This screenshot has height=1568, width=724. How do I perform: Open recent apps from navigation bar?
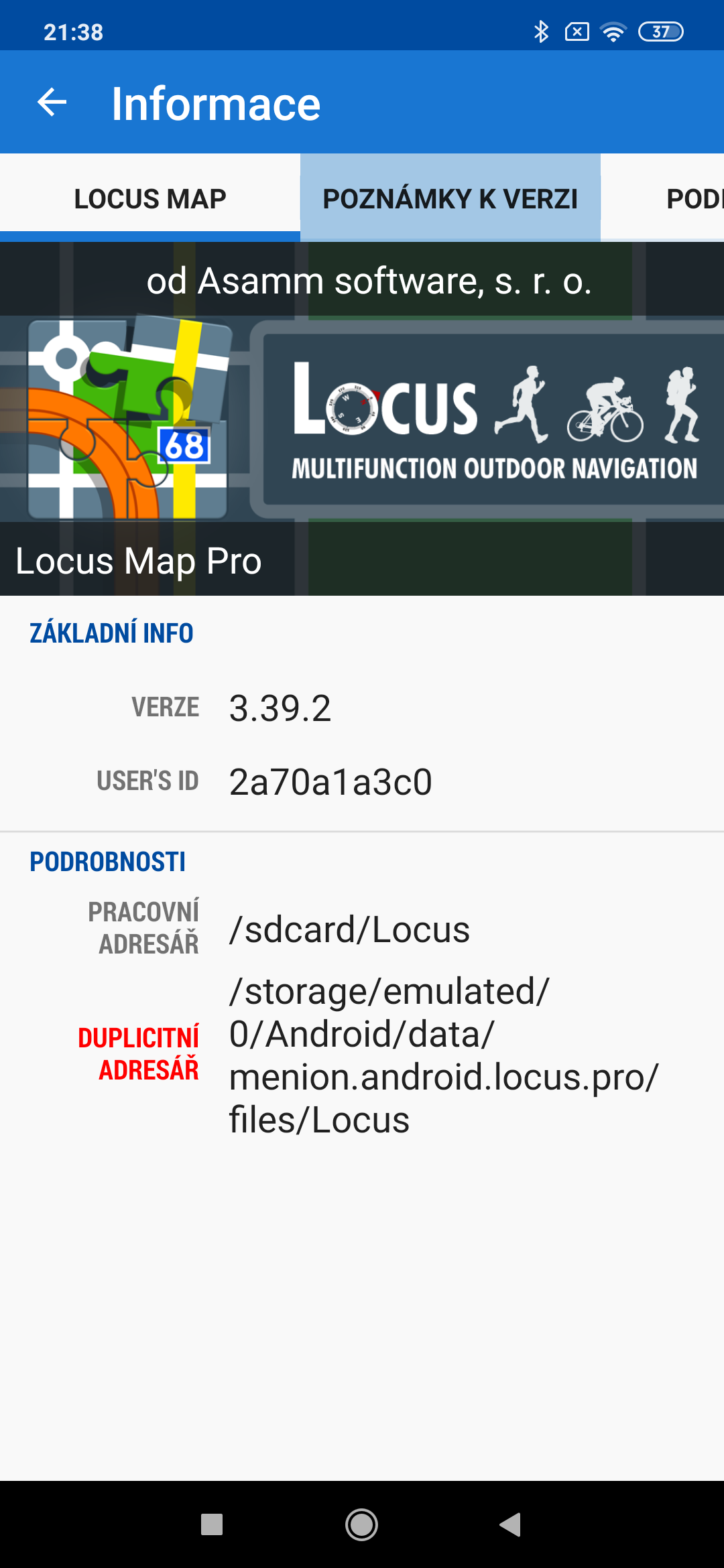[212, 1524]
